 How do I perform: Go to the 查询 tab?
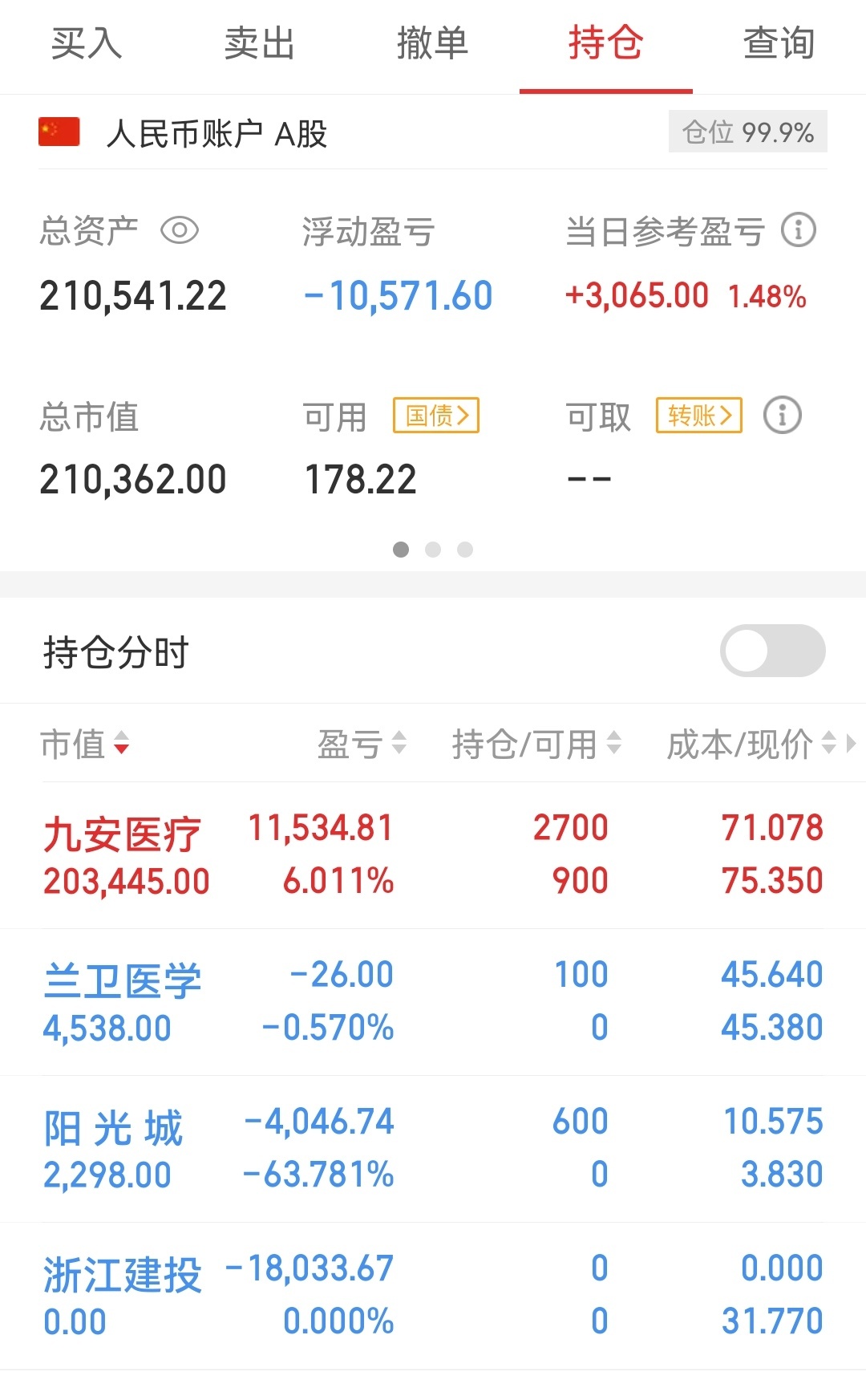tap(779, 43)
